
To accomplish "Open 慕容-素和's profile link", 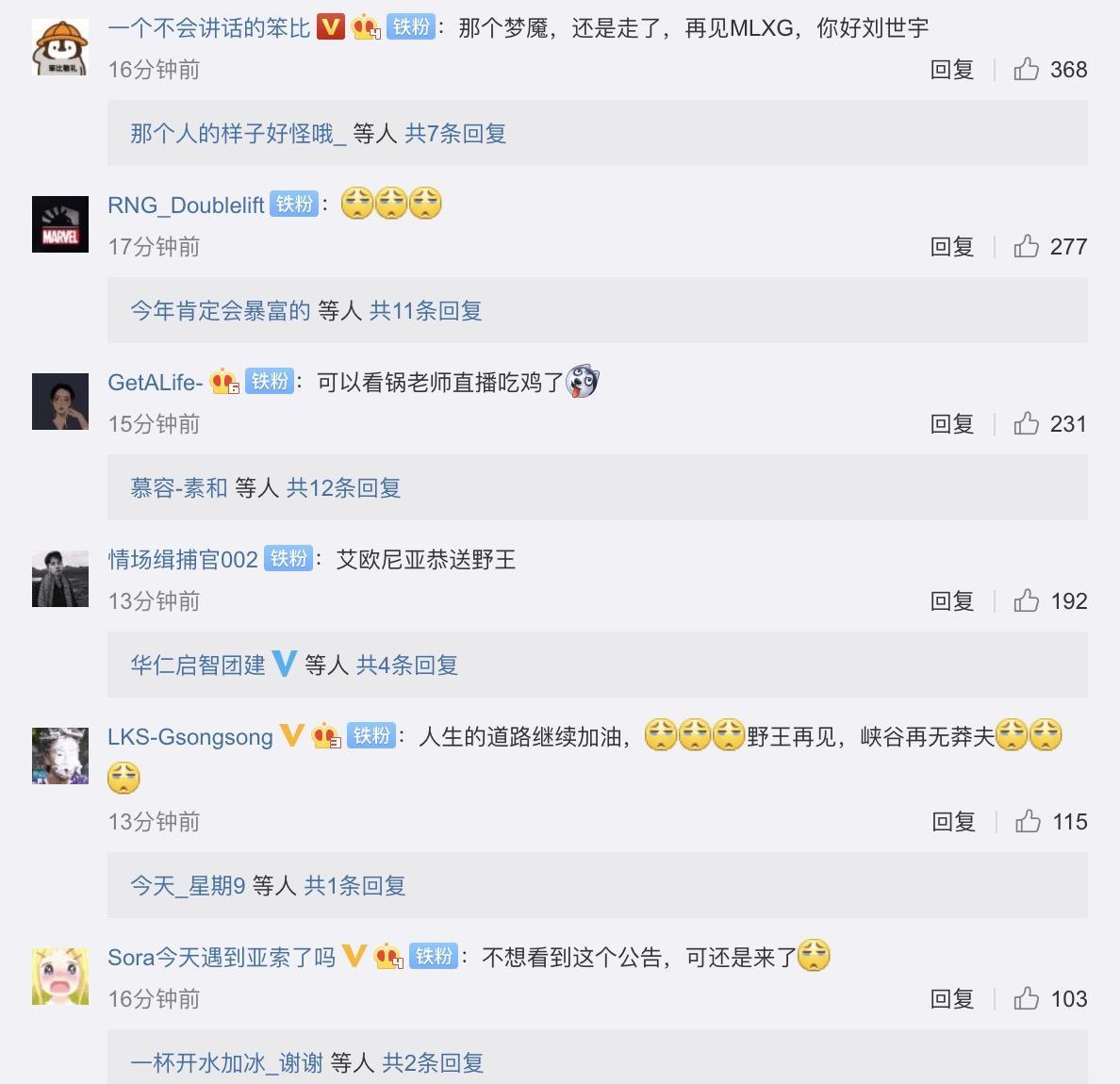I will click(x=179, y=488).
